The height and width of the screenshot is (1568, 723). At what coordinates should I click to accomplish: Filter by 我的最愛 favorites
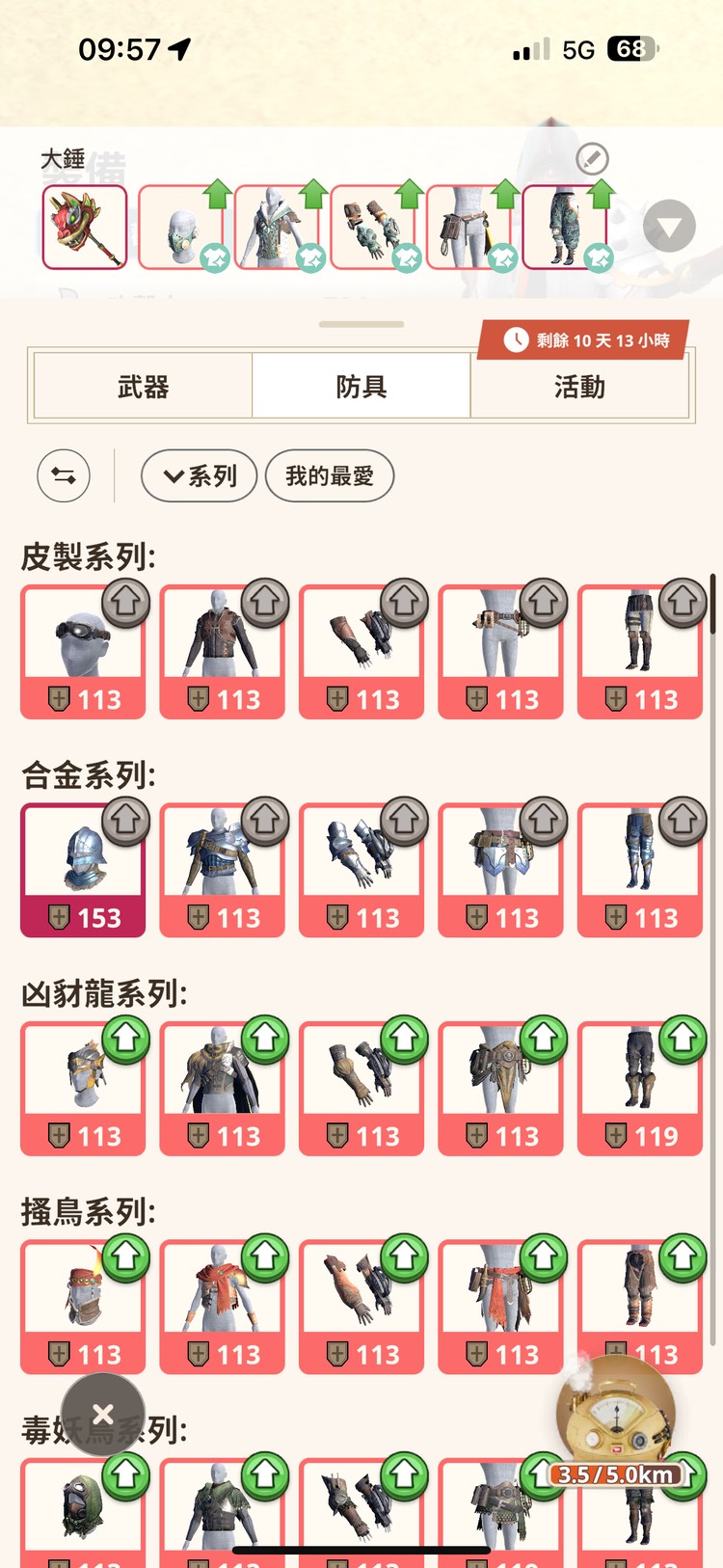(330, 475)
